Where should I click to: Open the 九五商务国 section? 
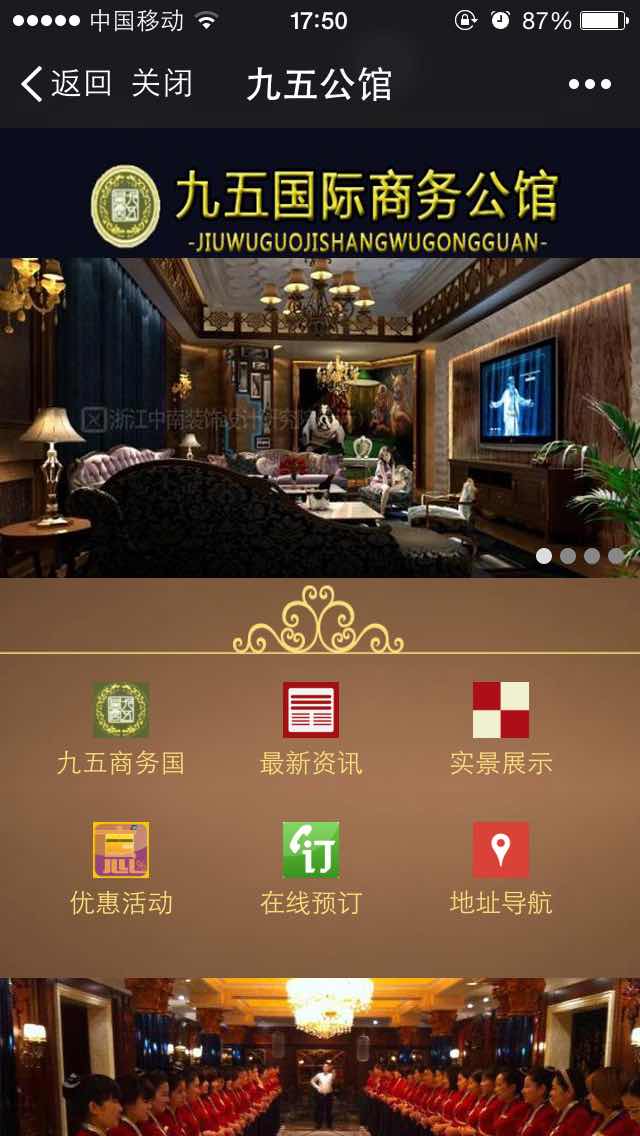(121, 728)
